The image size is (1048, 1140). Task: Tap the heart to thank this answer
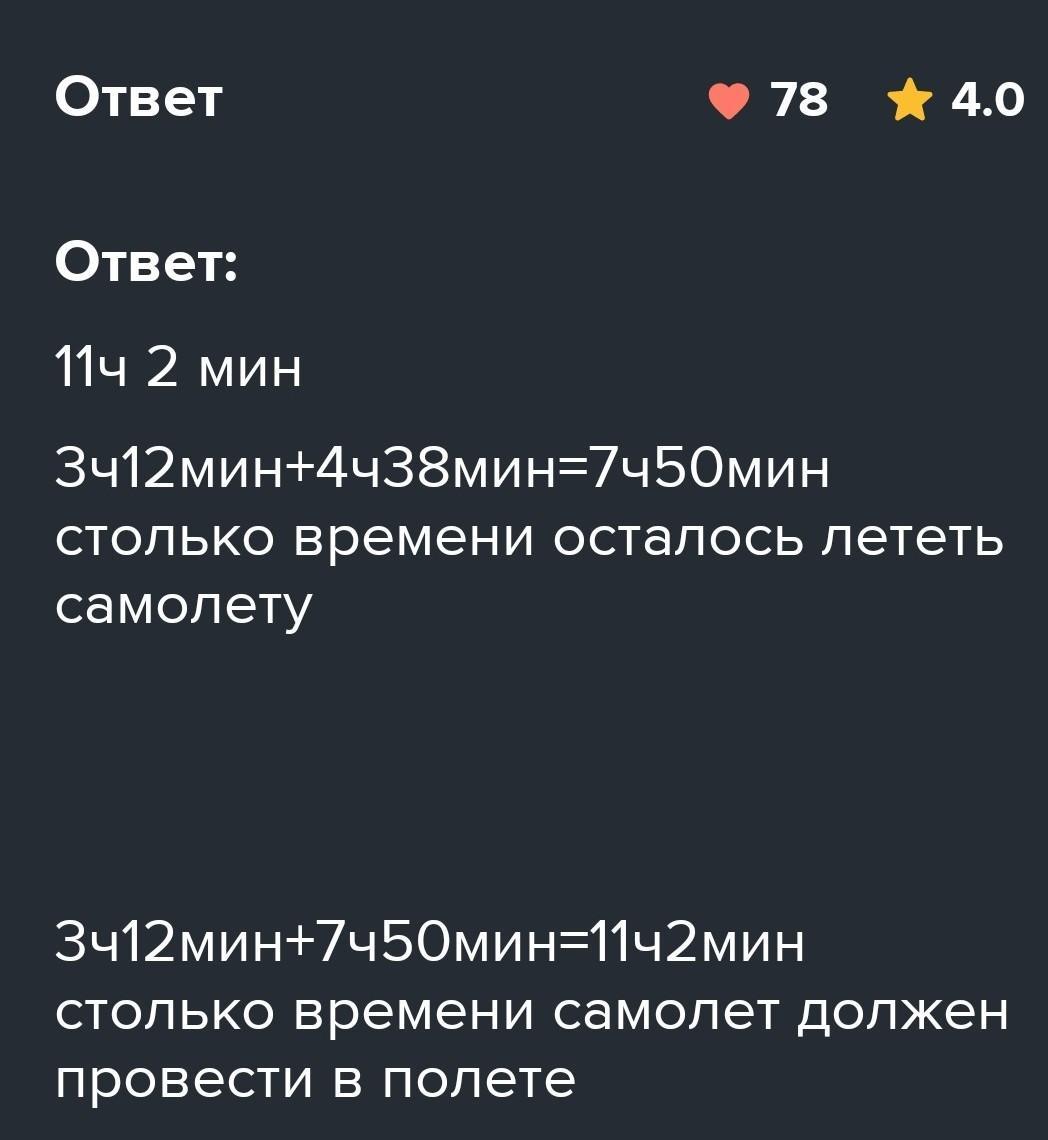click(x=728, y=101)
